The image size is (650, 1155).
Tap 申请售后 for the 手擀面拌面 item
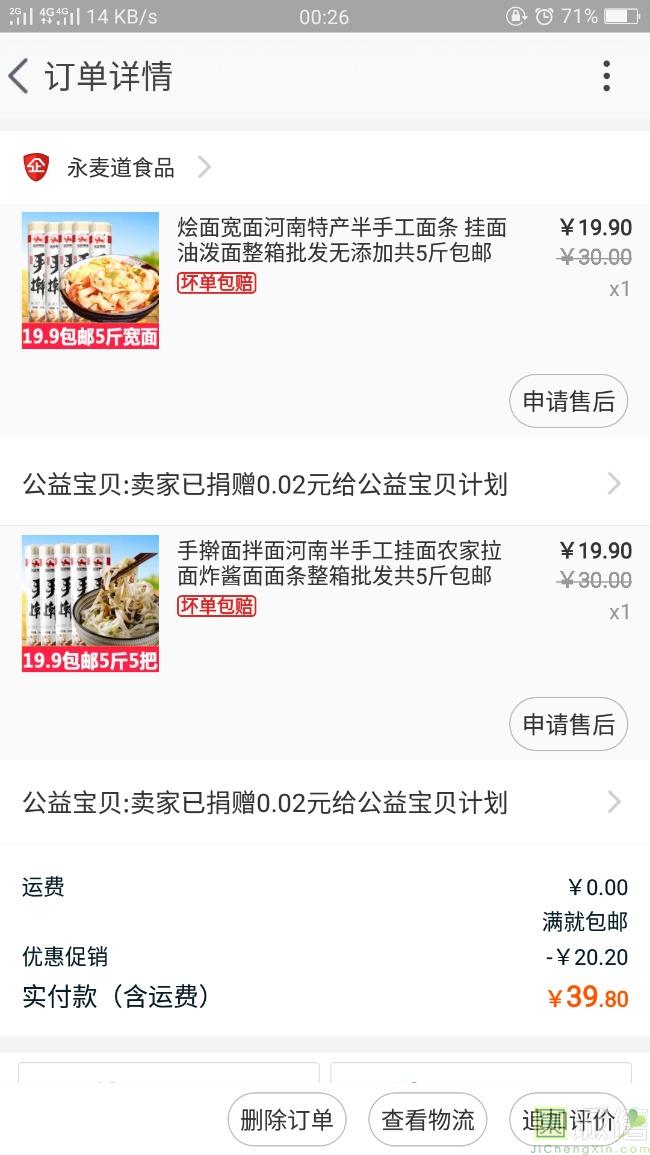pyautogui.click(x=568, y=724)
